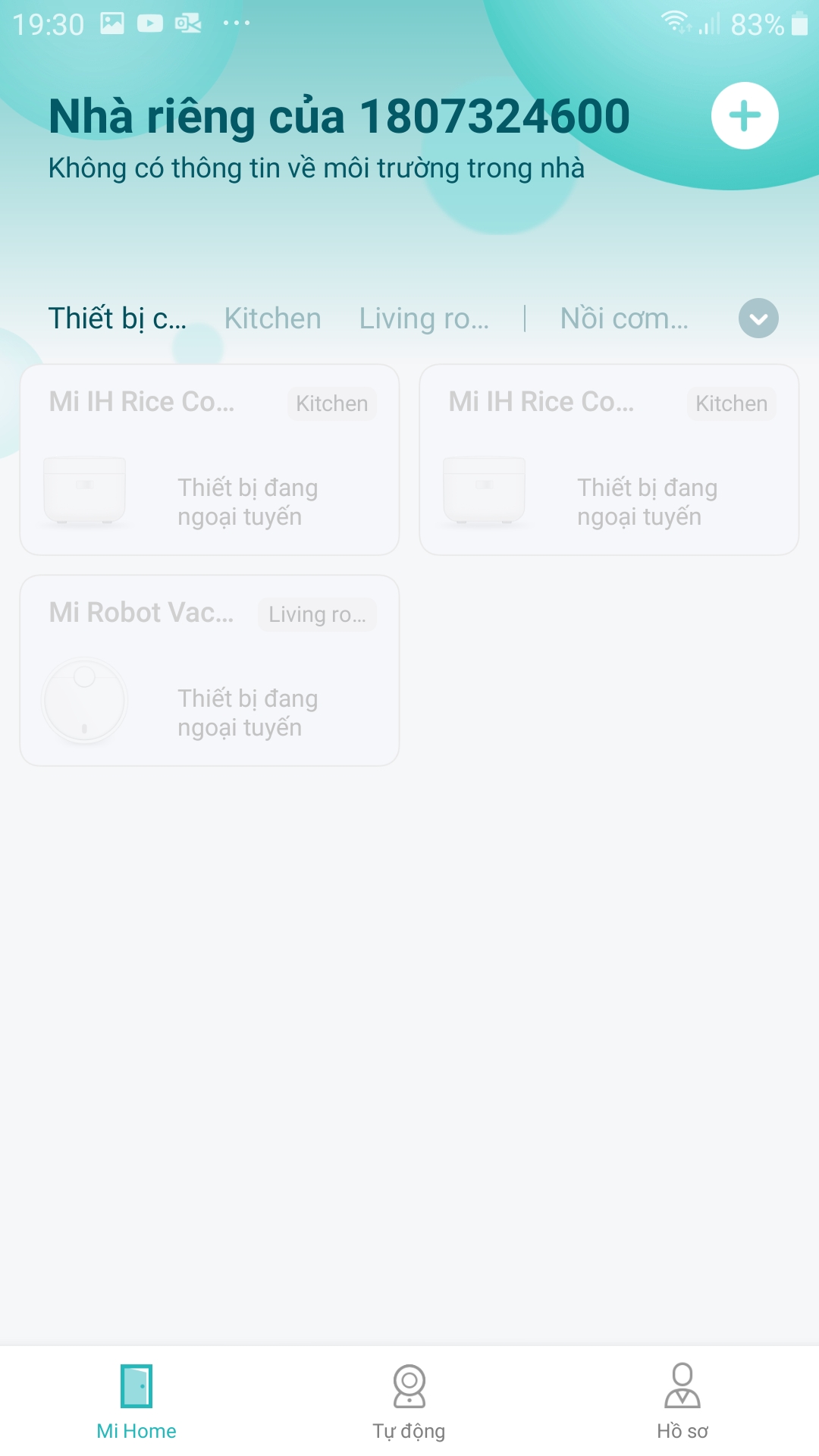This screenshot has width=819, height=1456.
Task: Open the home name title Nhà riêng của 1807324600
Action: click(x=339, y=116)
